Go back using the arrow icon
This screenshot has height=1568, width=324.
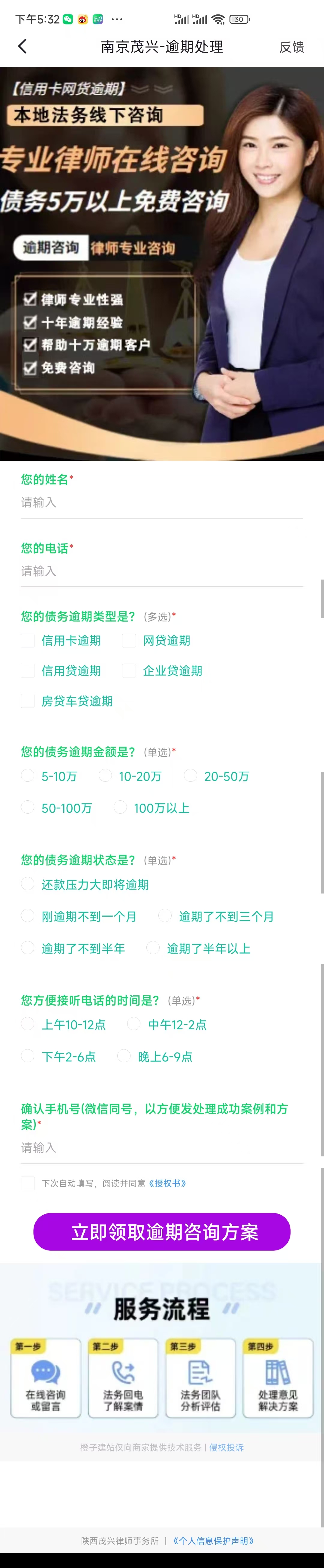click(23, 46)
